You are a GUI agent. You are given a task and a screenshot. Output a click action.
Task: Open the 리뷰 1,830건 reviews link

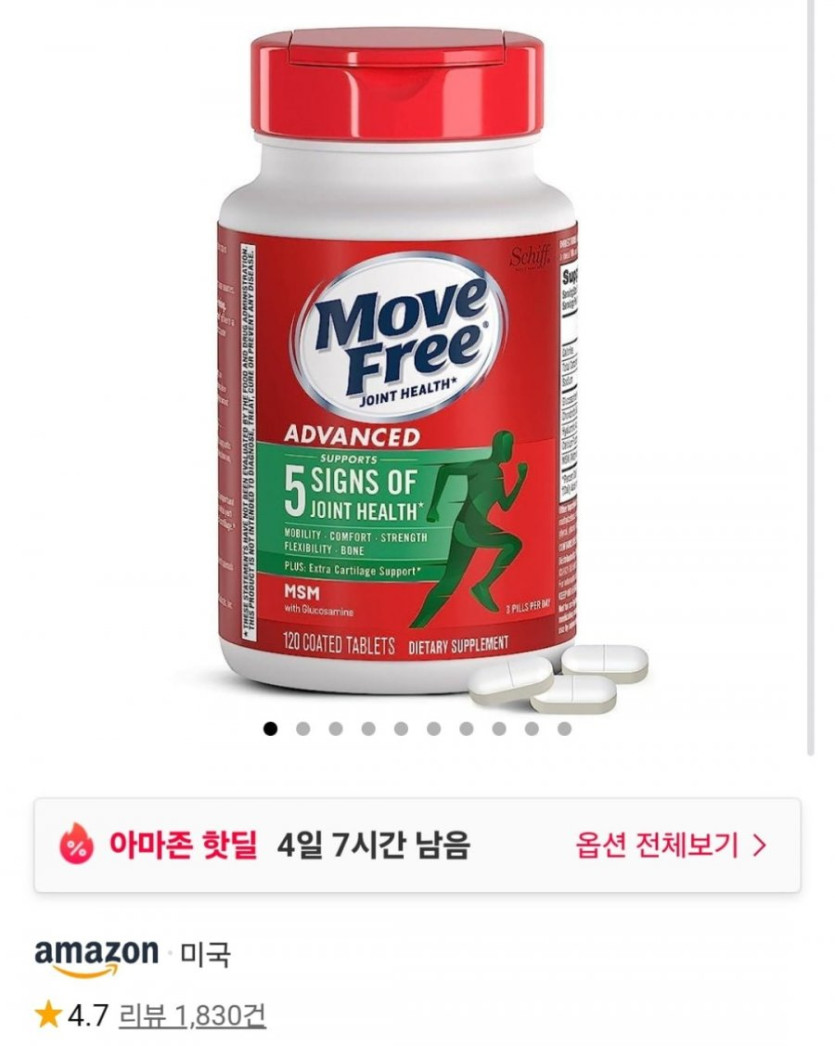pos(192,1016)
